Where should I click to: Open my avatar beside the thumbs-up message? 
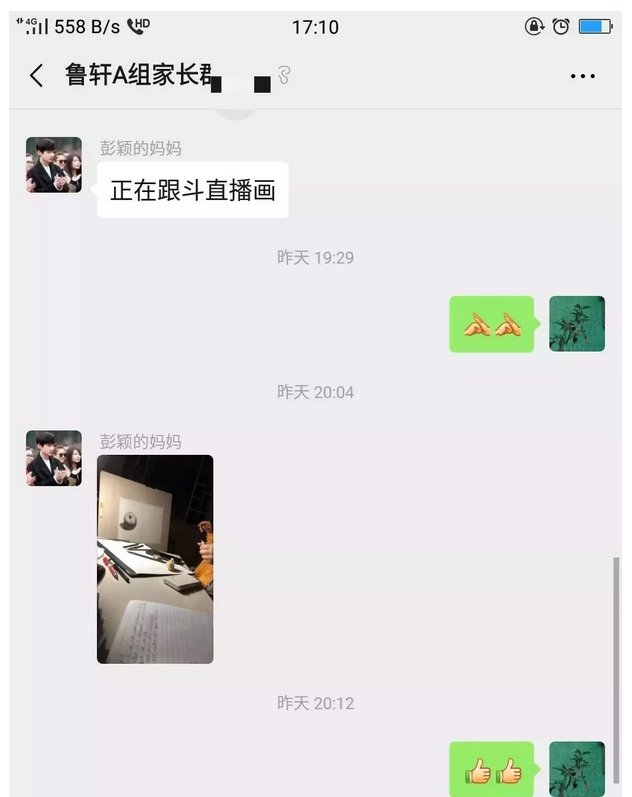(x=577, y=768)
